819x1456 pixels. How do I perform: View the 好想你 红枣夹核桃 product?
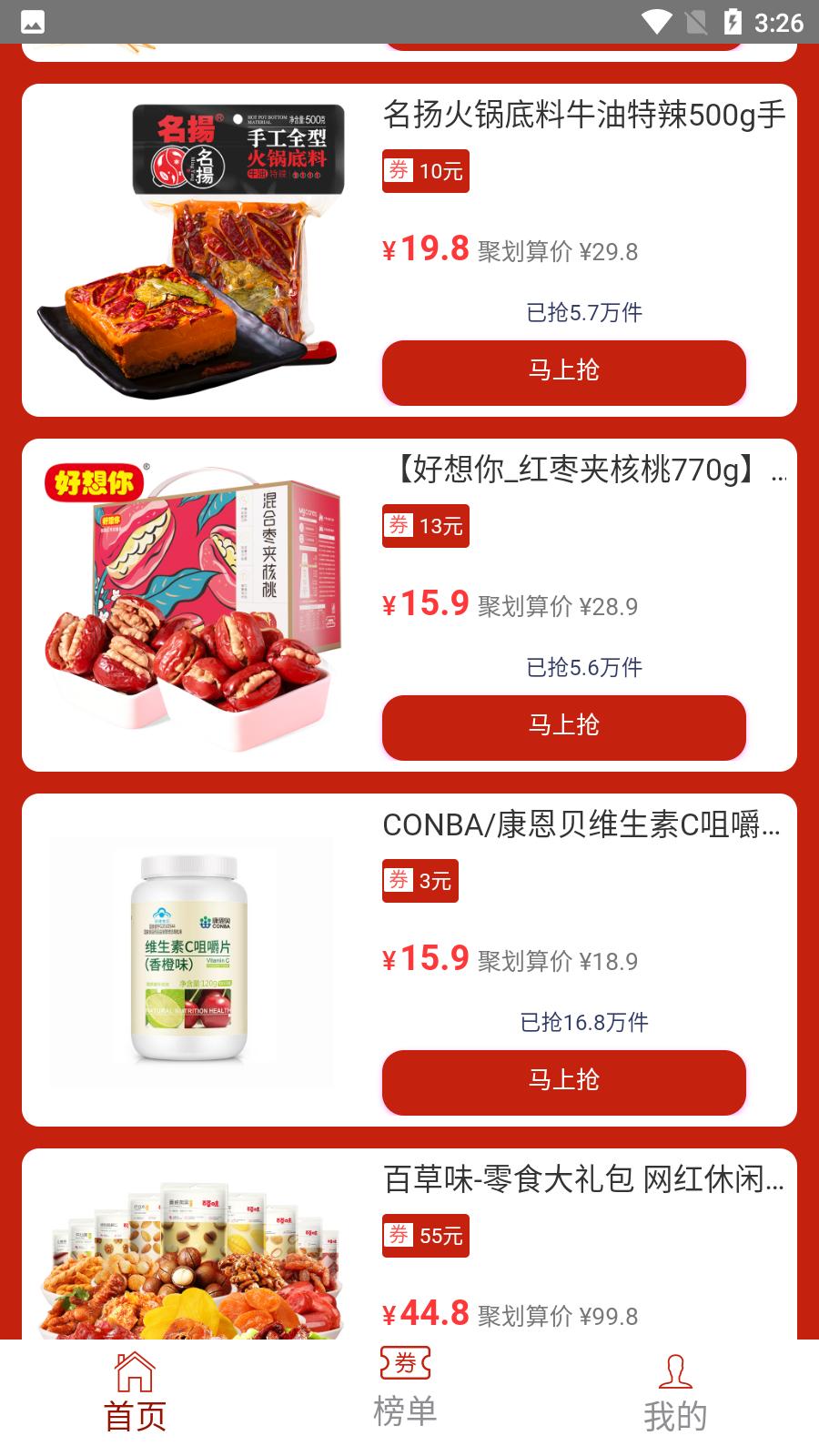point(582,470)
